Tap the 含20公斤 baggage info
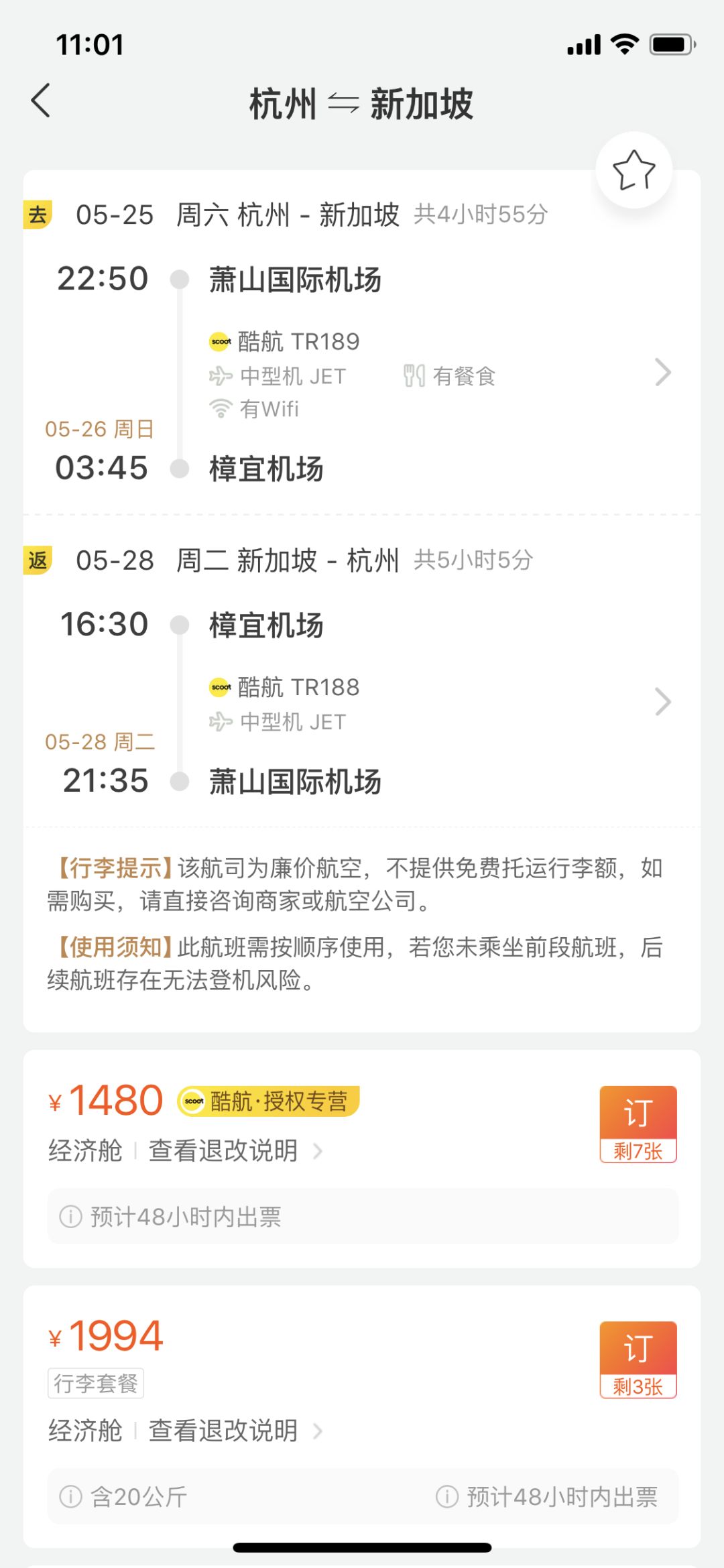The width and height of the screenshot is (724, 1568). click(x=125, y=1496)
